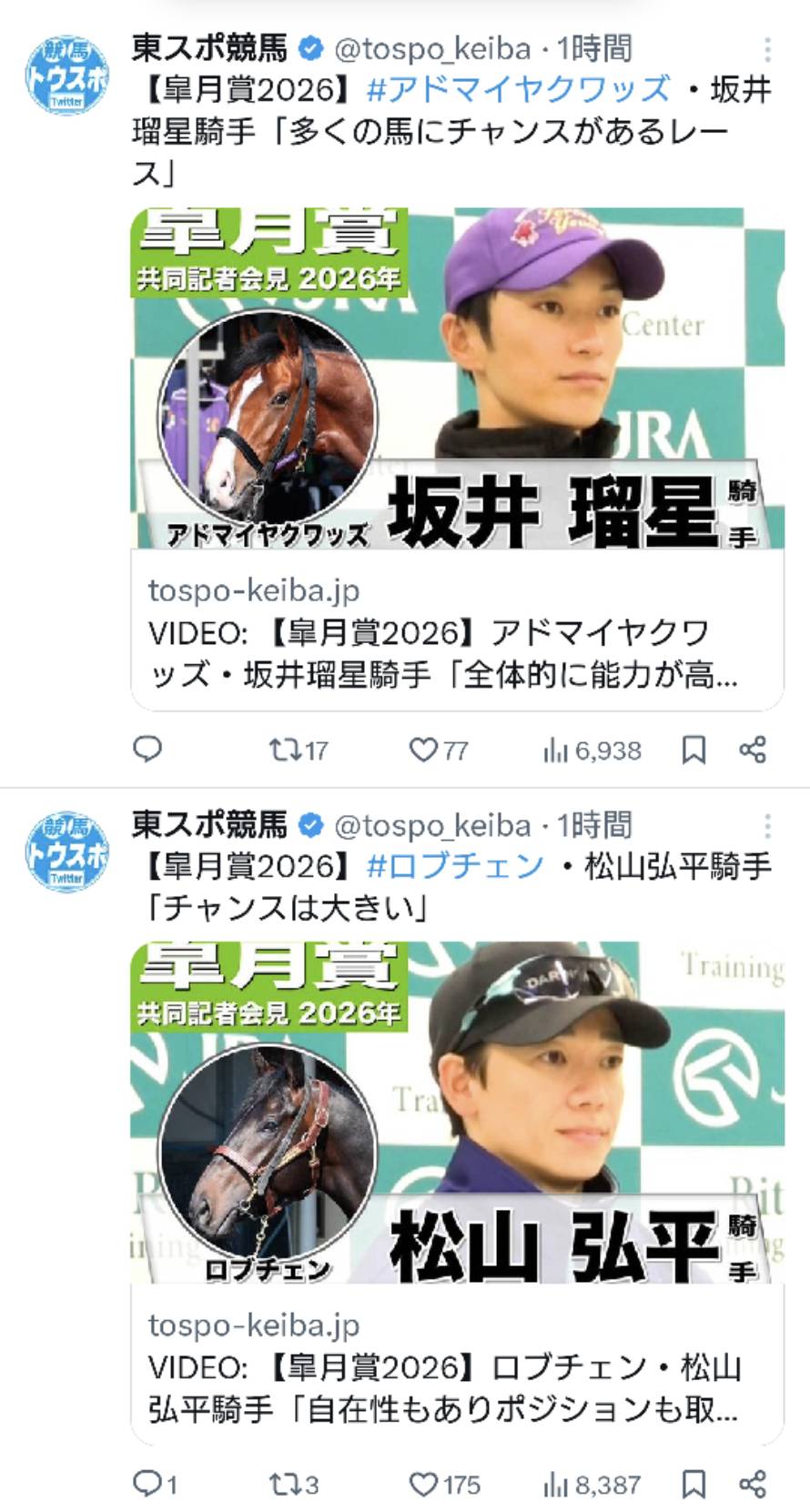
Task: Open the #ロブチェン hashtag
Action: coord(455,865)
